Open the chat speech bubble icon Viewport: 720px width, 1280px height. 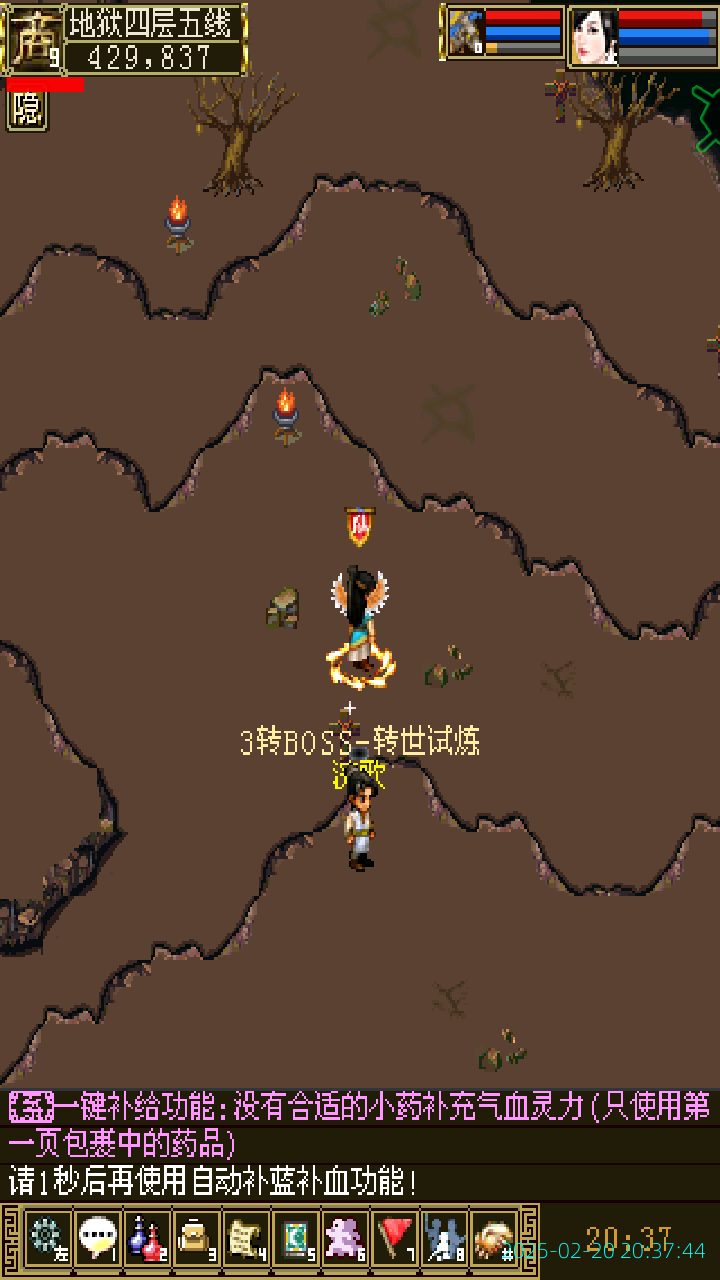(97, 1238)
